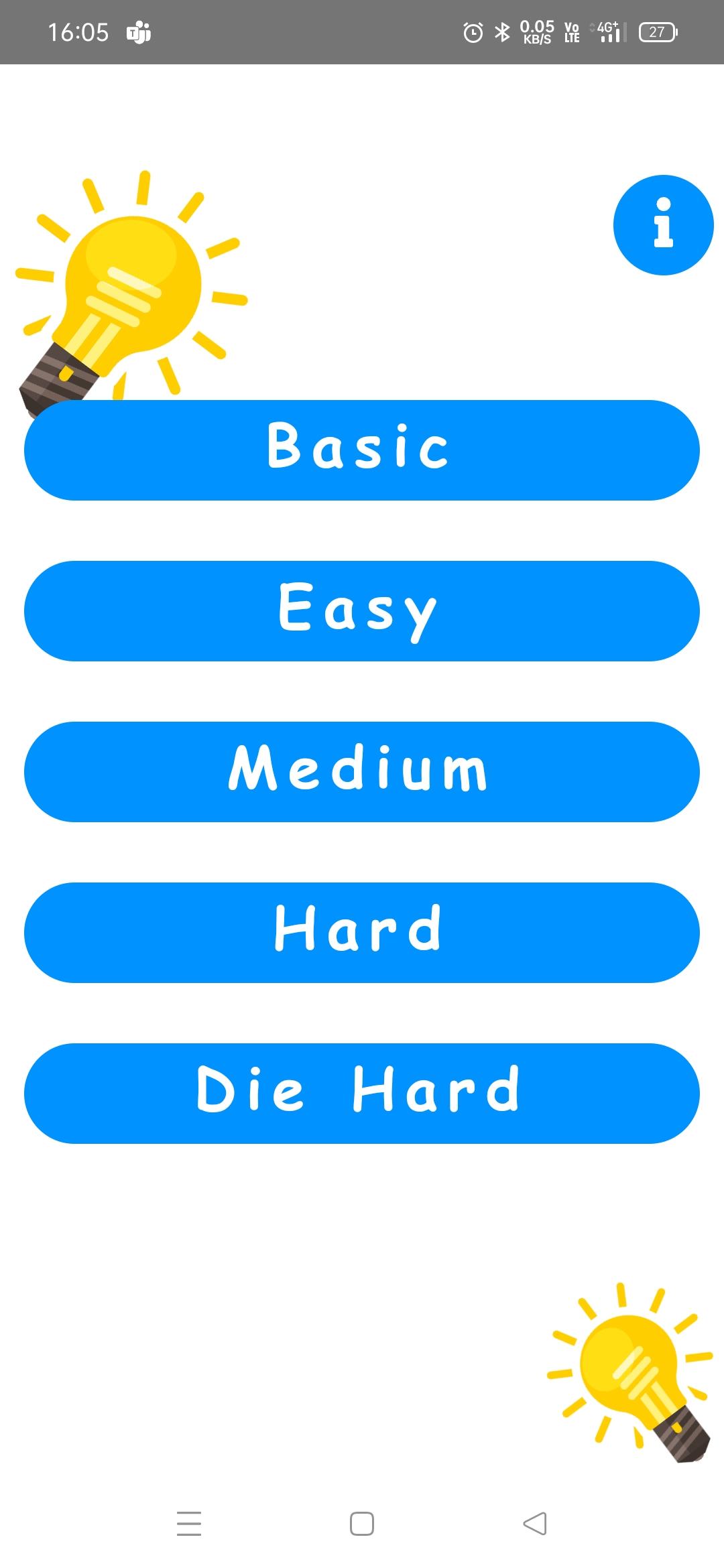Start the Medium difficulty
The image size is (724, 1568).
pyautogui.click(x=362, y=772)
